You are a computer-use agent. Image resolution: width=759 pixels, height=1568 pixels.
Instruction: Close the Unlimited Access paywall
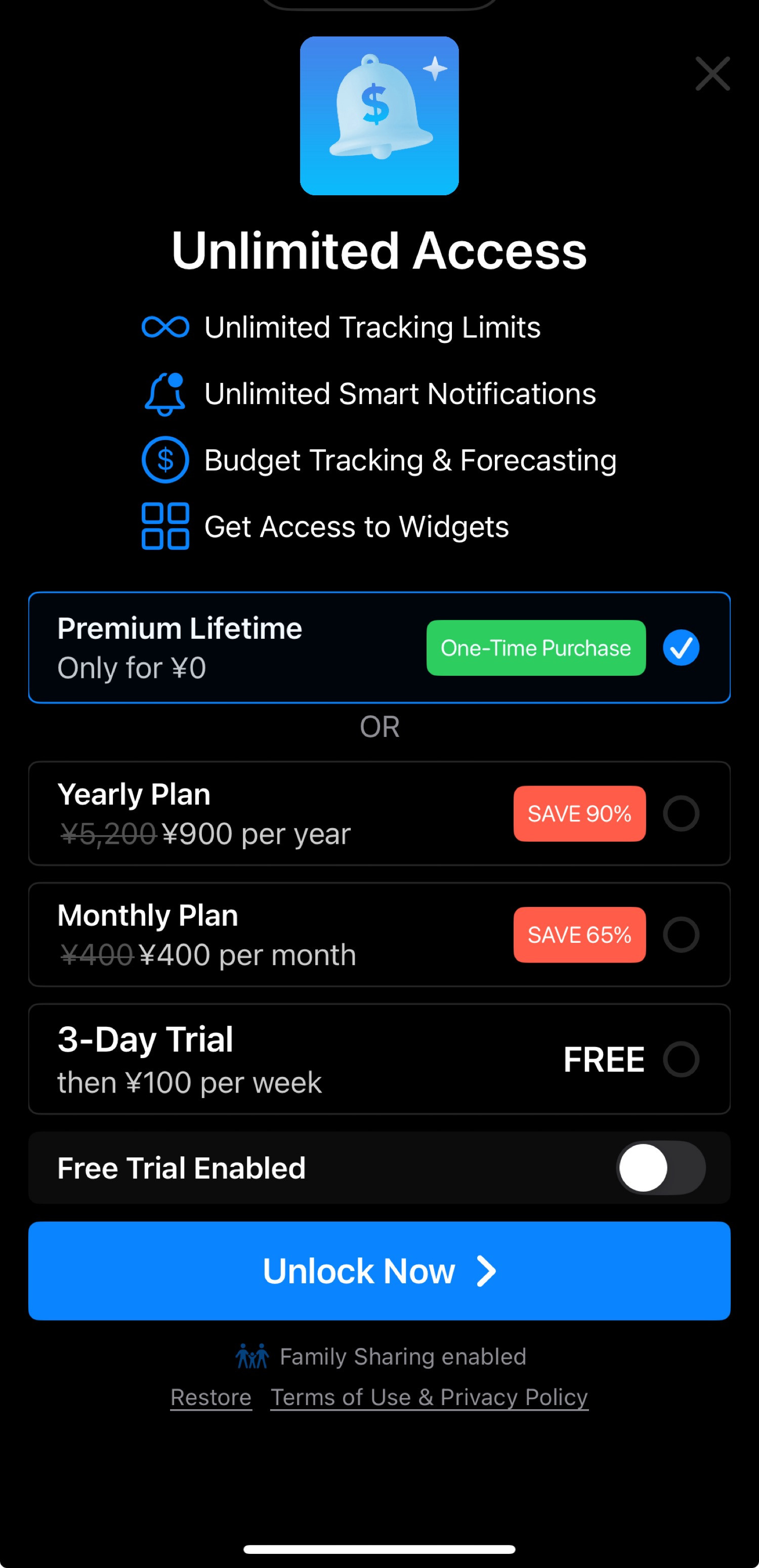[712, 74]
